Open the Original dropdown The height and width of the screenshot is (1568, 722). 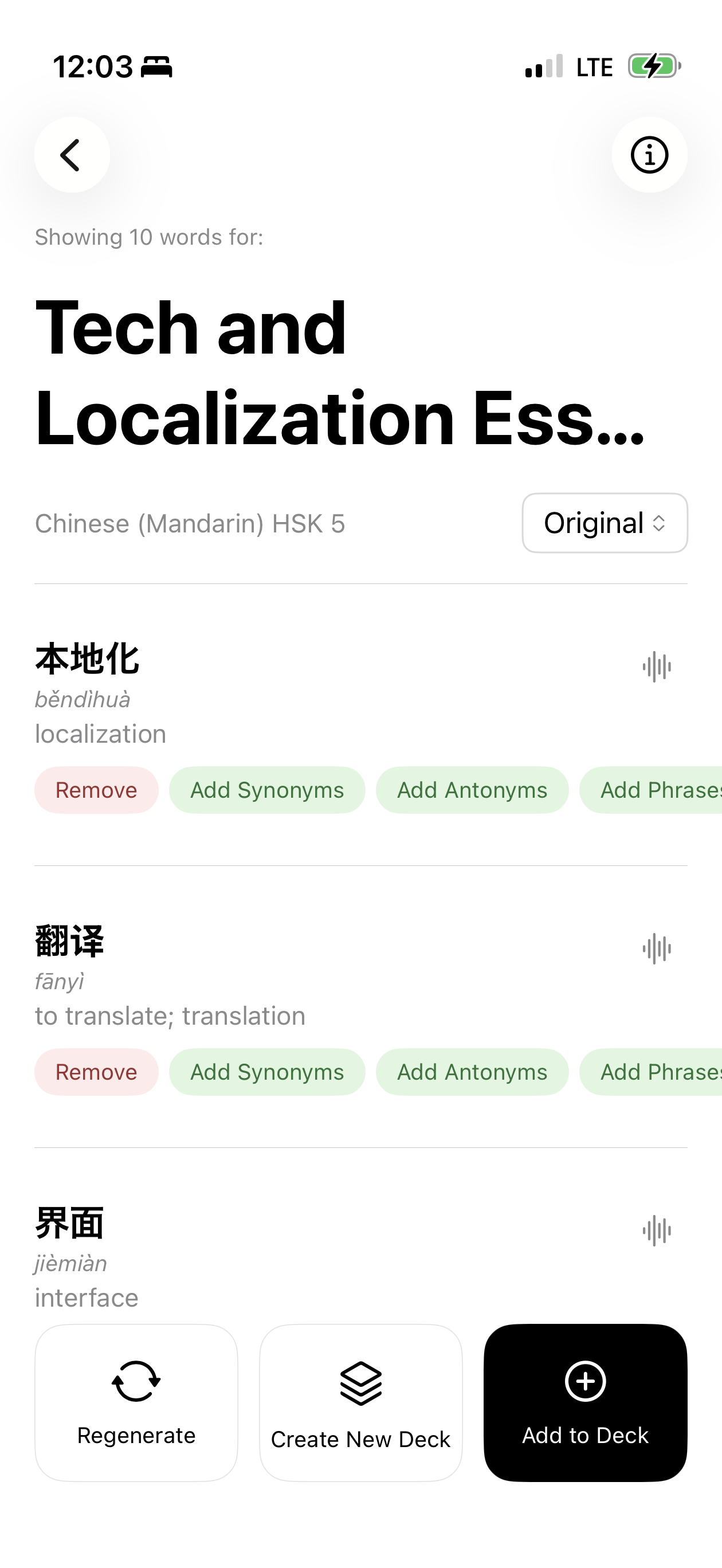(605, 523)
